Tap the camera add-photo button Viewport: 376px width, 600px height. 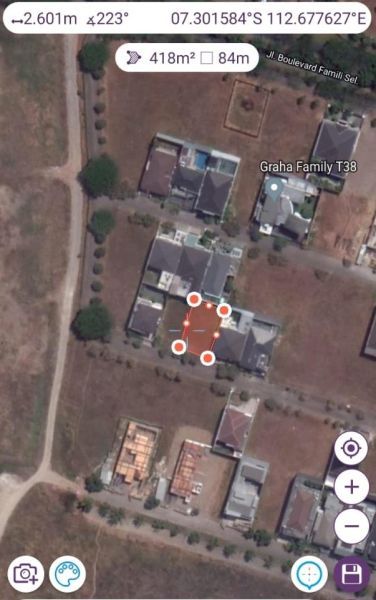[x=26, y=574]
